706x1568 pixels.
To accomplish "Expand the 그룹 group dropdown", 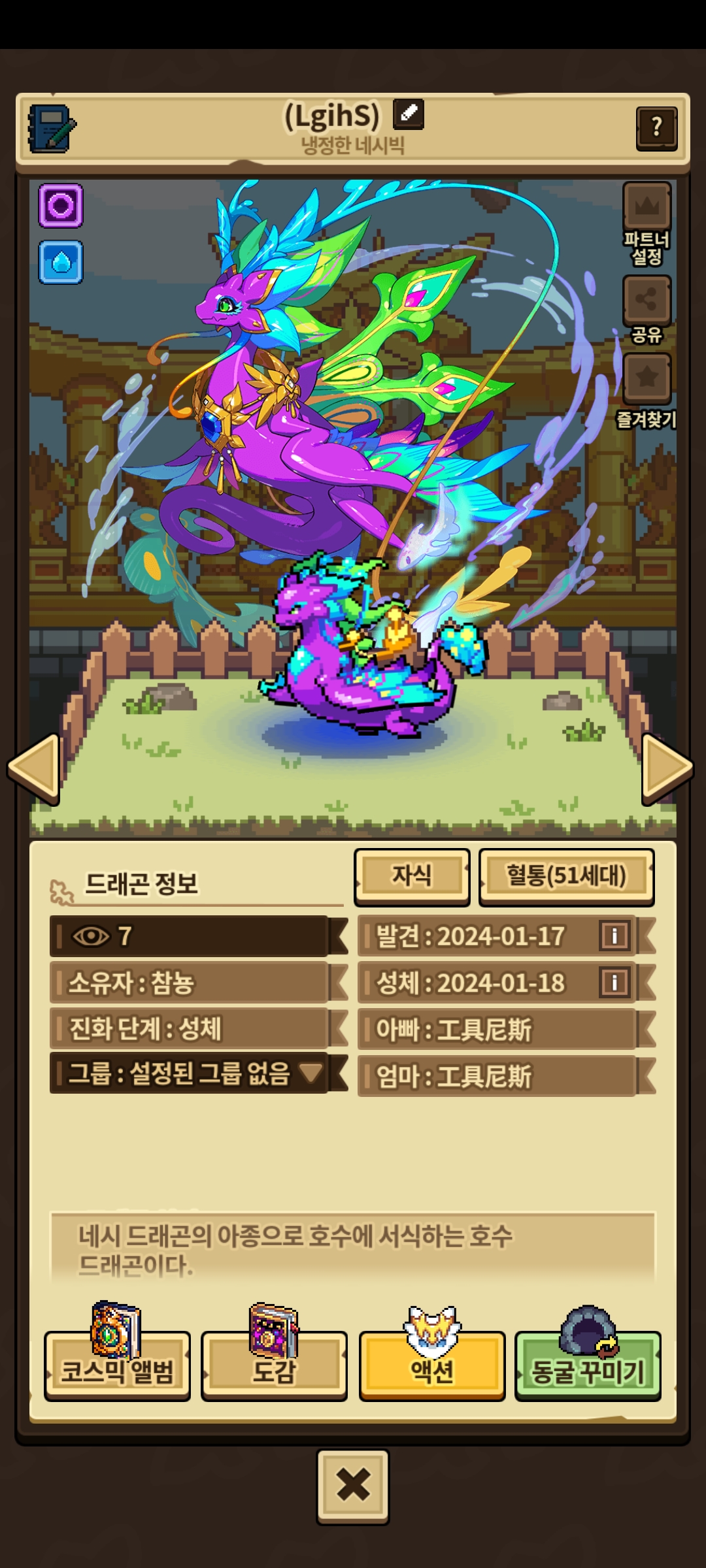I will click(x=310, y=1072).
